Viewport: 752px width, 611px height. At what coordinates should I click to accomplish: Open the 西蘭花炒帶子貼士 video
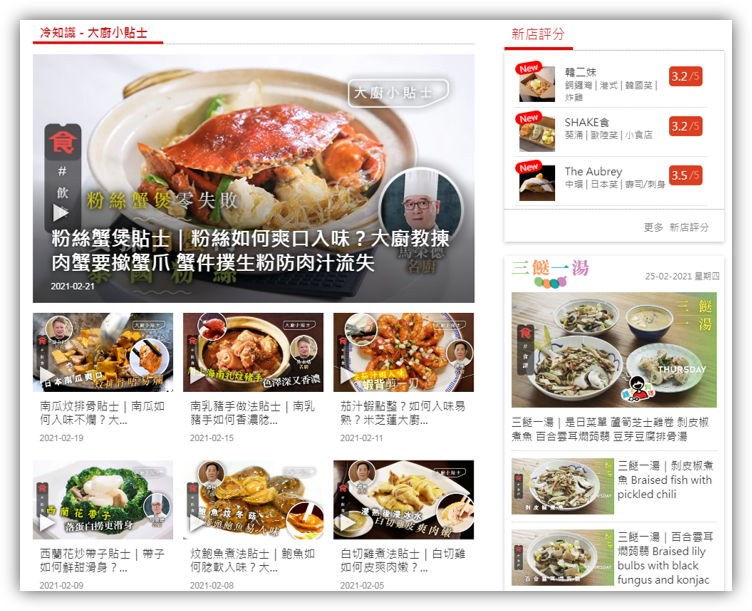[102, 499]
